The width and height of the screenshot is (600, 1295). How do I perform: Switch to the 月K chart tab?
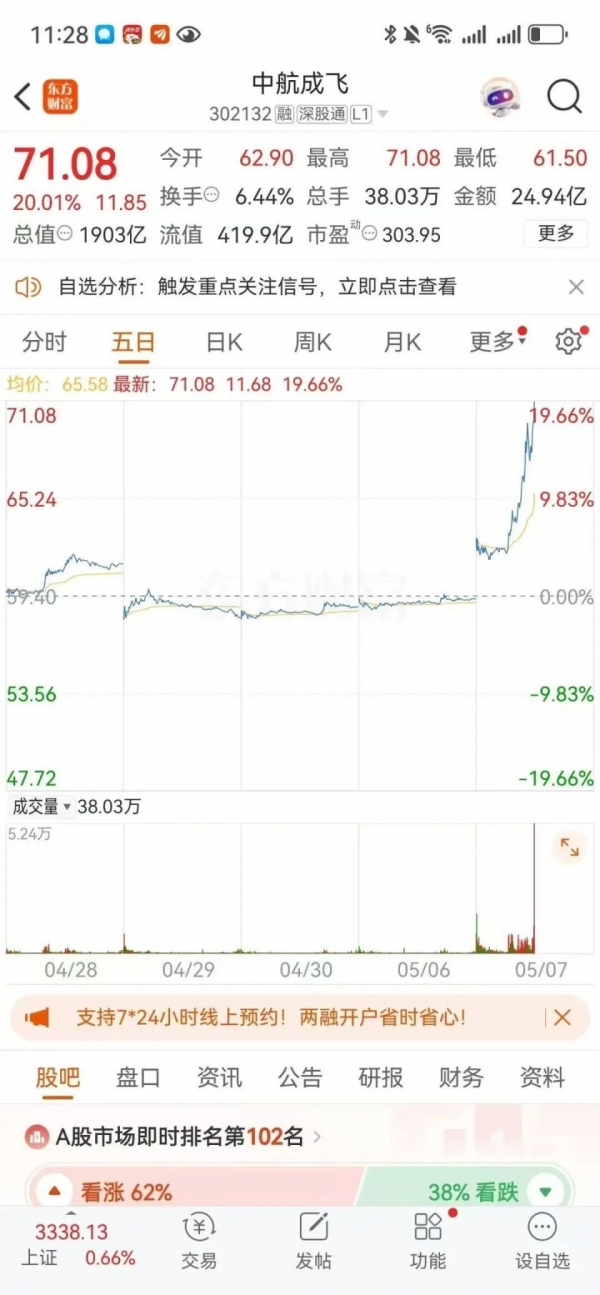pyautogui.click(x=401, y=342)
